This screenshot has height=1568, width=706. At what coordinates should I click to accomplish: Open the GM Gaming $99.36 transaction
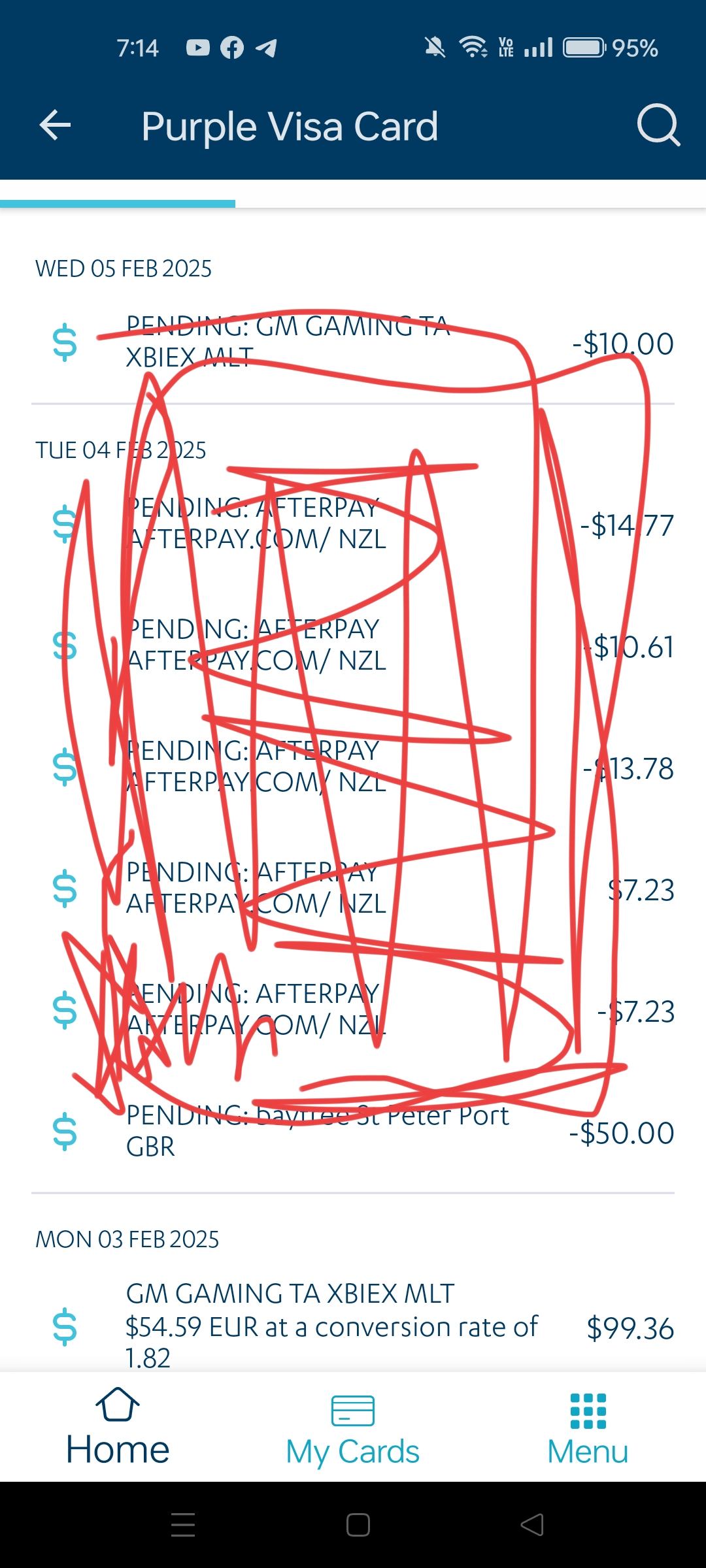point(353,1326)
